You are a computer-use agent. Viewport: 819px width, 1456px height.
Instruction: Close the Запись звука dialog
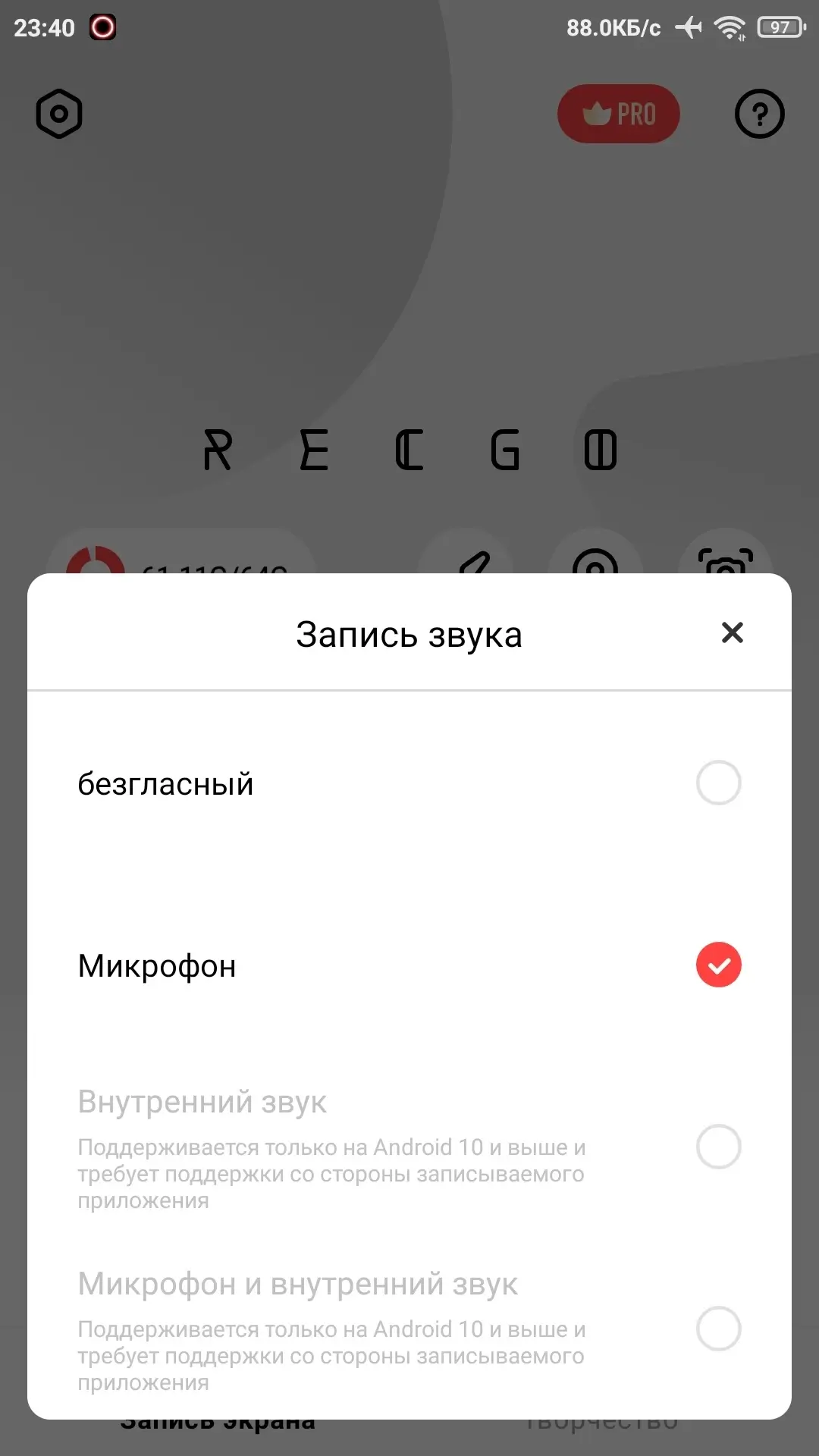click(x=732, y=632)
